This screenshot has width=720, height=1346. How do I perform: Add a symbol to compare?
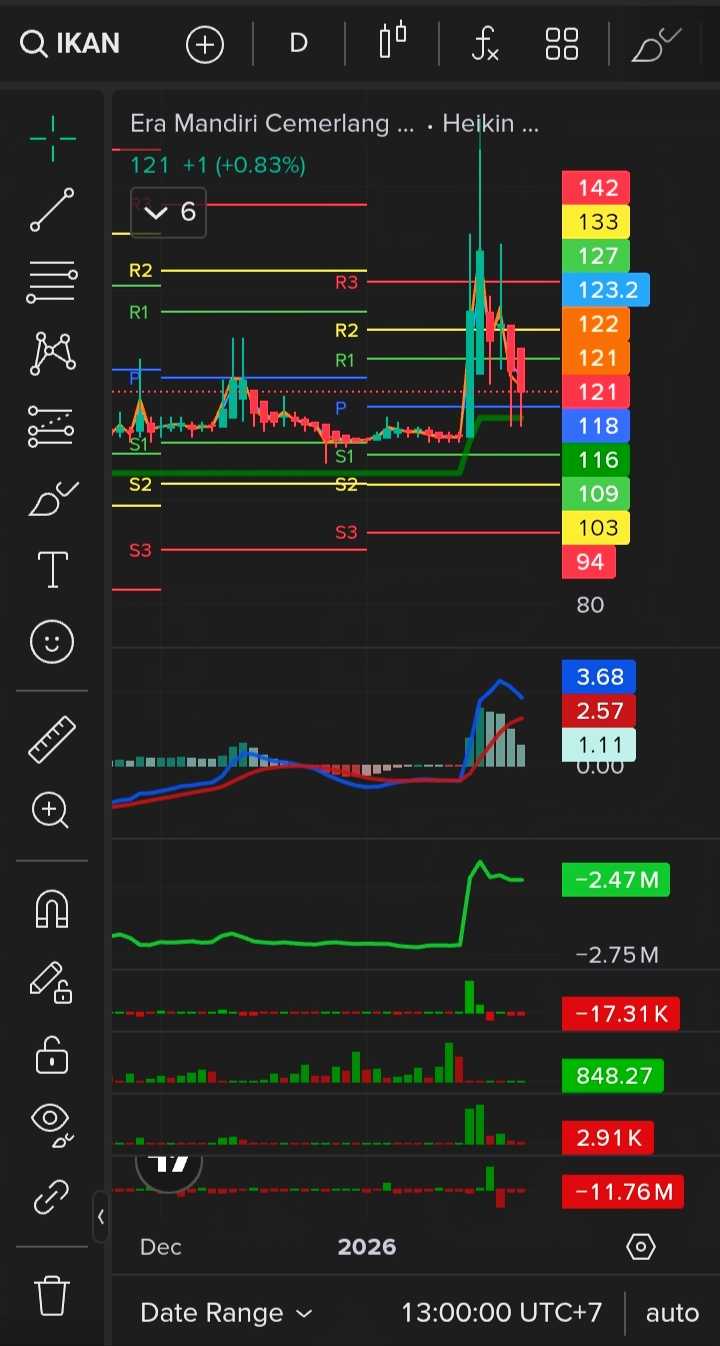tap(205, 44)
